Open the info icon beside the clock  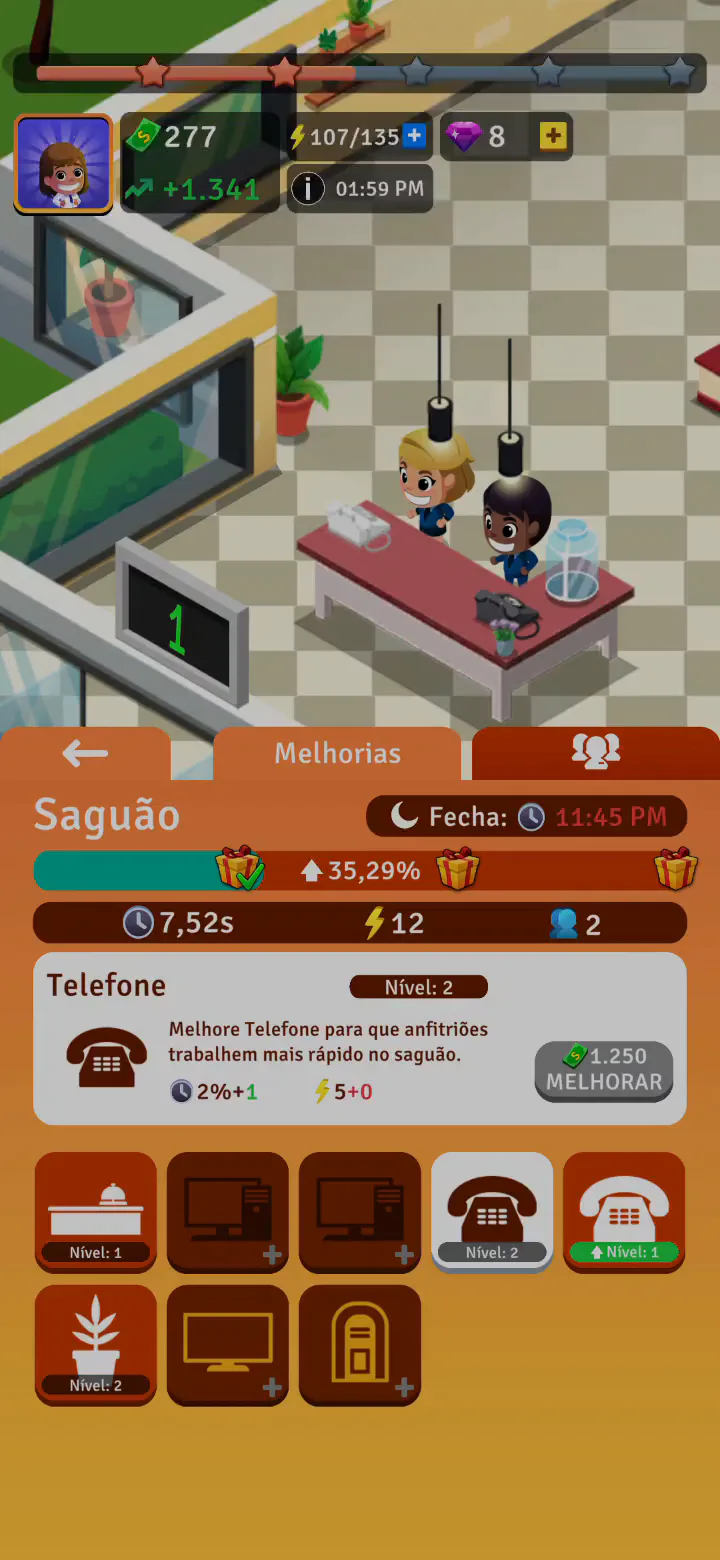click(x=308, y=189)
